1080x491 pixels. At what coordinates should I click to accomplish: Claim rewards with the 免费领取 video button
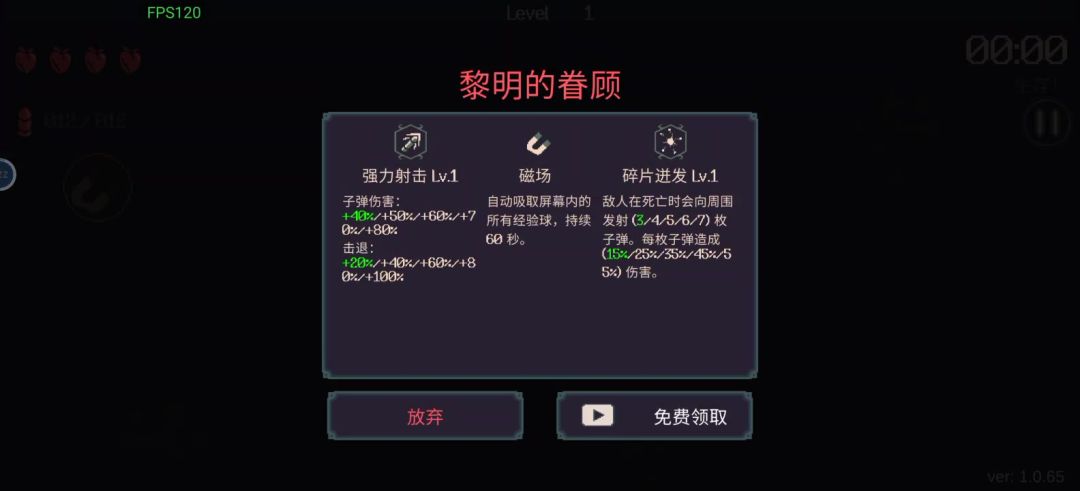click(x=654, y=416)
